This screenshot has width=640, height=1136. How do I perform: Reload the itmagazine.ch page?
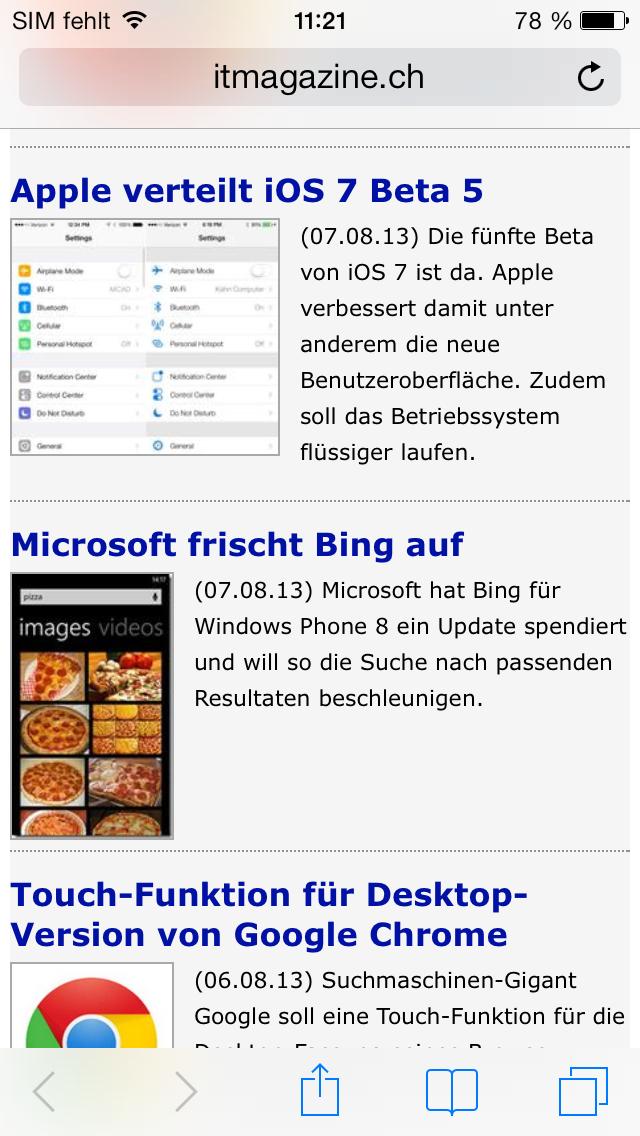(x=591, y=77)
